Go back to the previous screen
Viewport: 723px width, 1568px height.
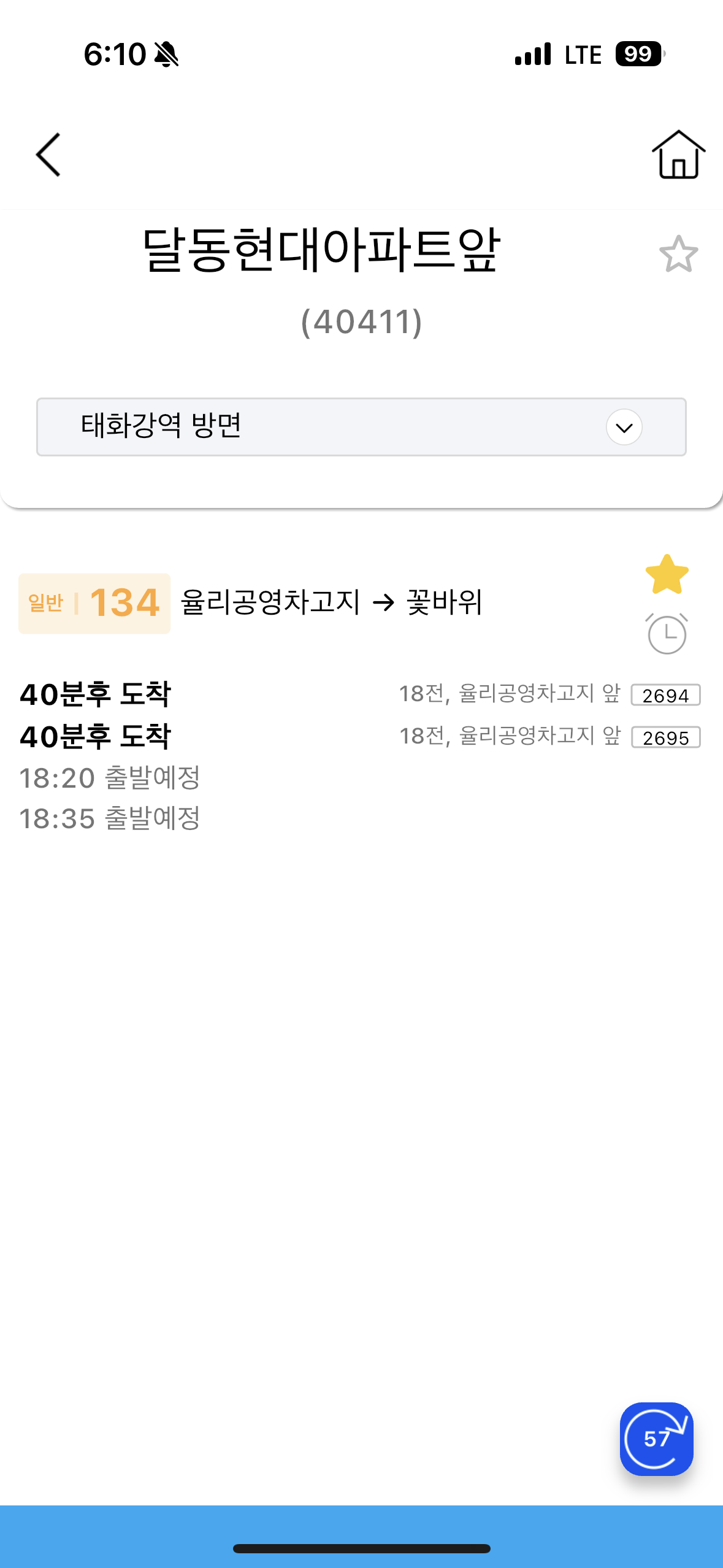point(48,155)
